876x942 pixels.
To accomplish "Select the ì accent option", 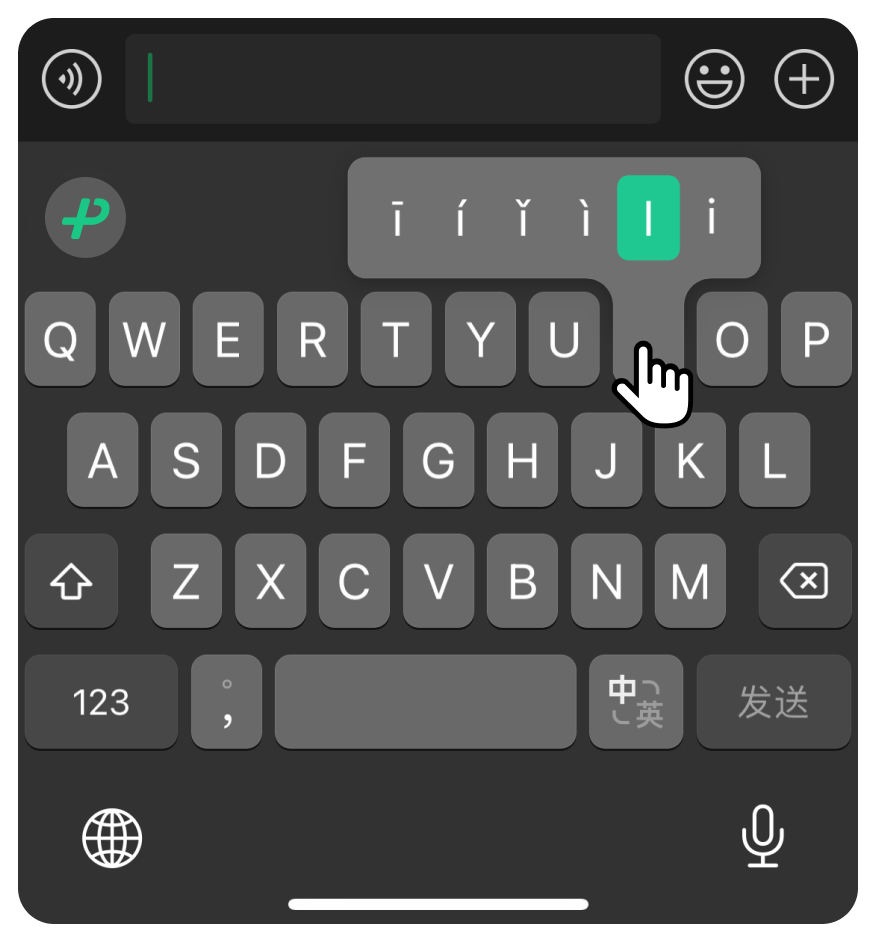I will point(586,218).
